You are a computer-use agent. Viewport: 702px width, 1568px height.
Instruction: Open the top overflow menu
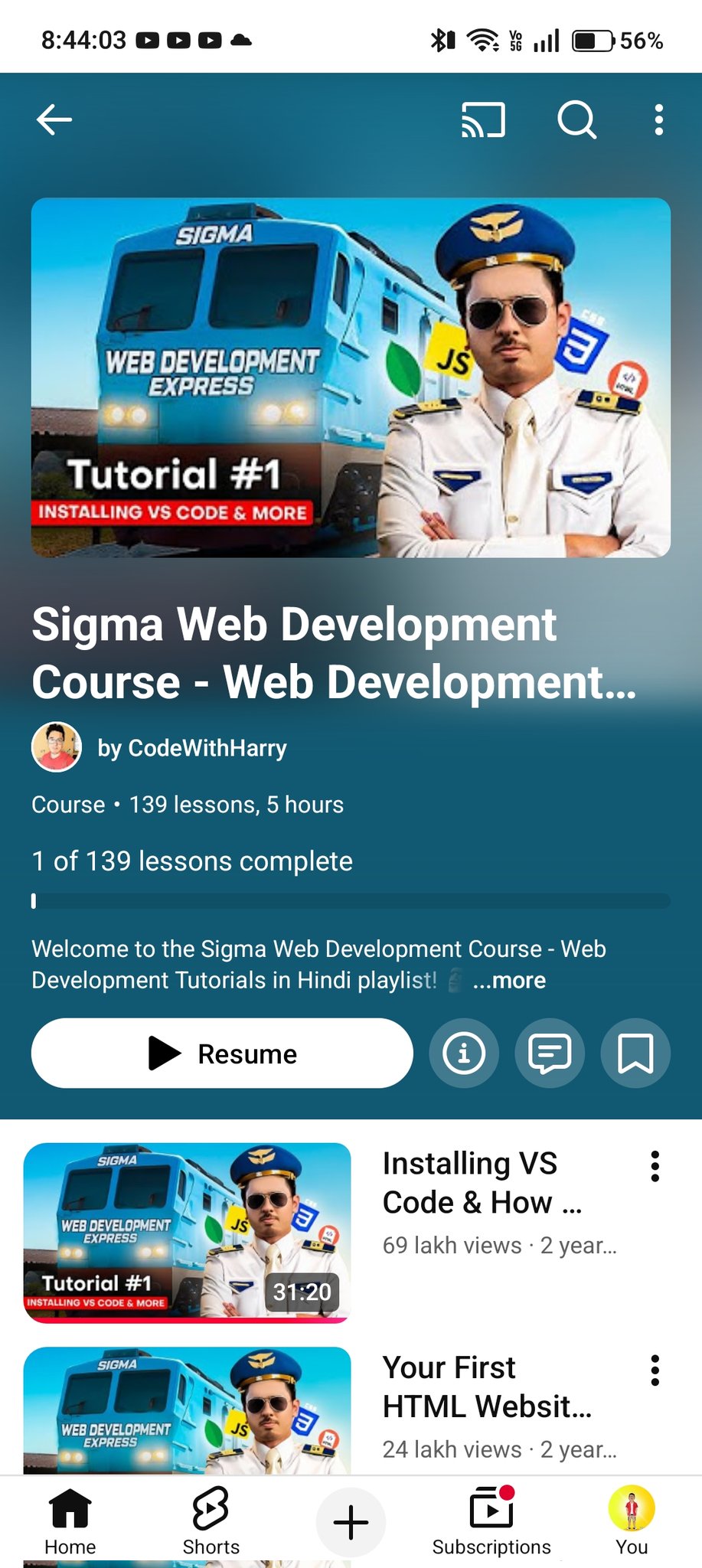click(x=658, y=120)
